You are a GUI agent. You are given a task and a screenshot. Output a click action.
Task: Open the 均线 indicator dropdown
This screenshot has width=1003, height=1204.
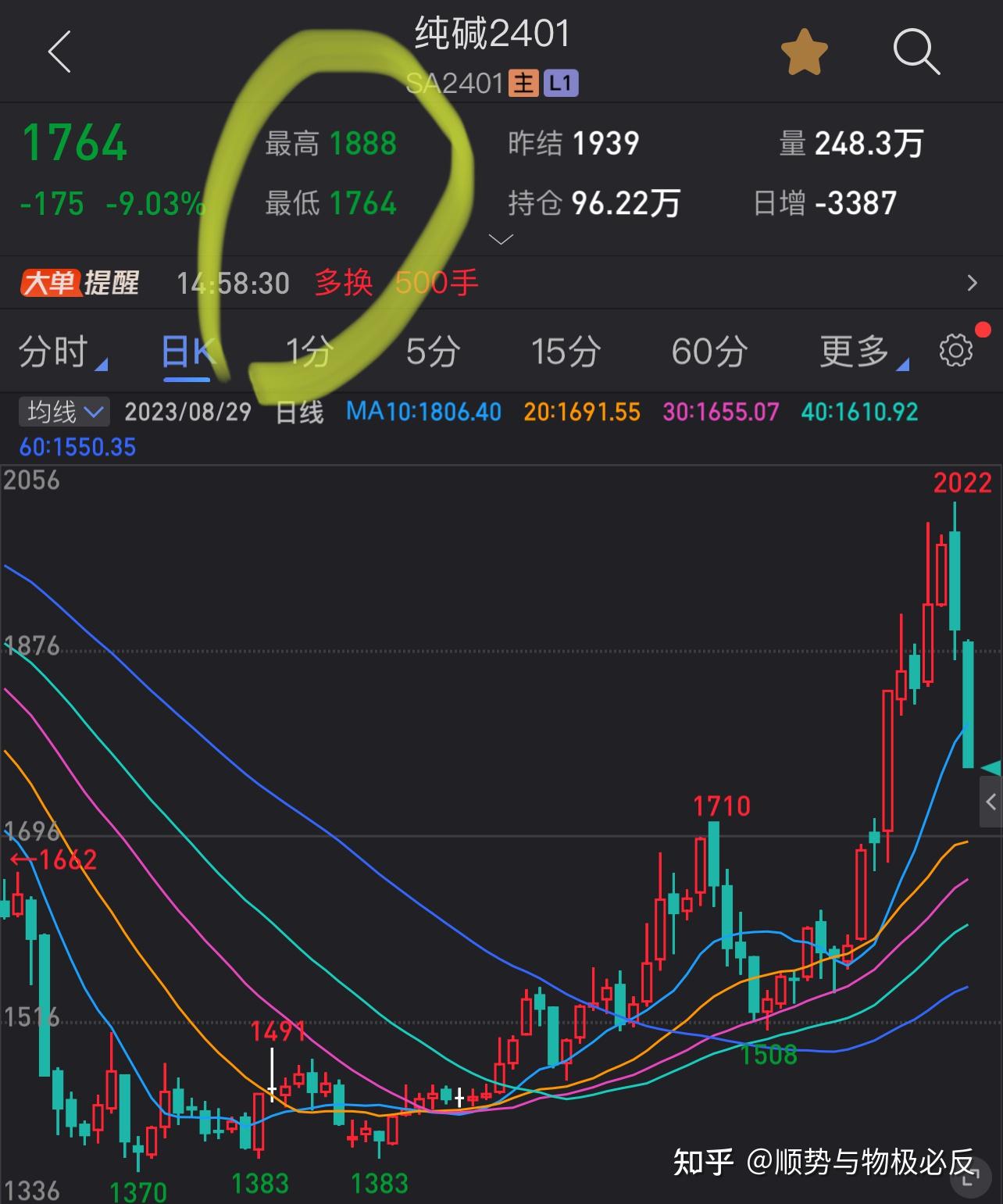tap(64, 411)
